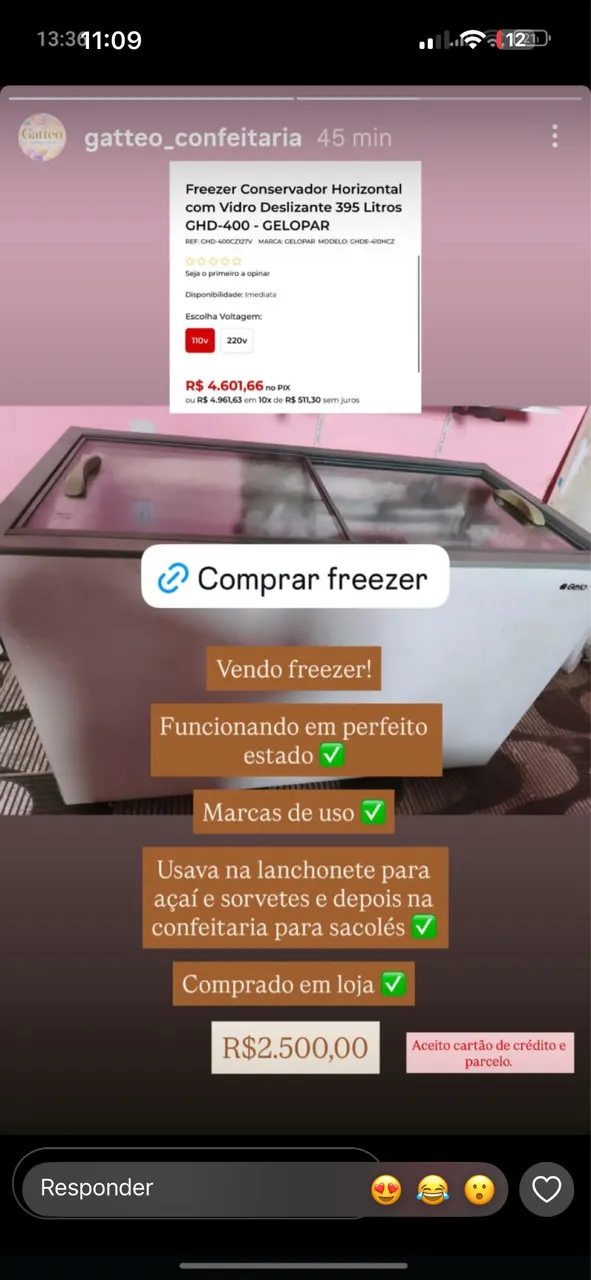Open the three-dot story options menu
The image size is (591, 1280).
(x=555, y=137)
